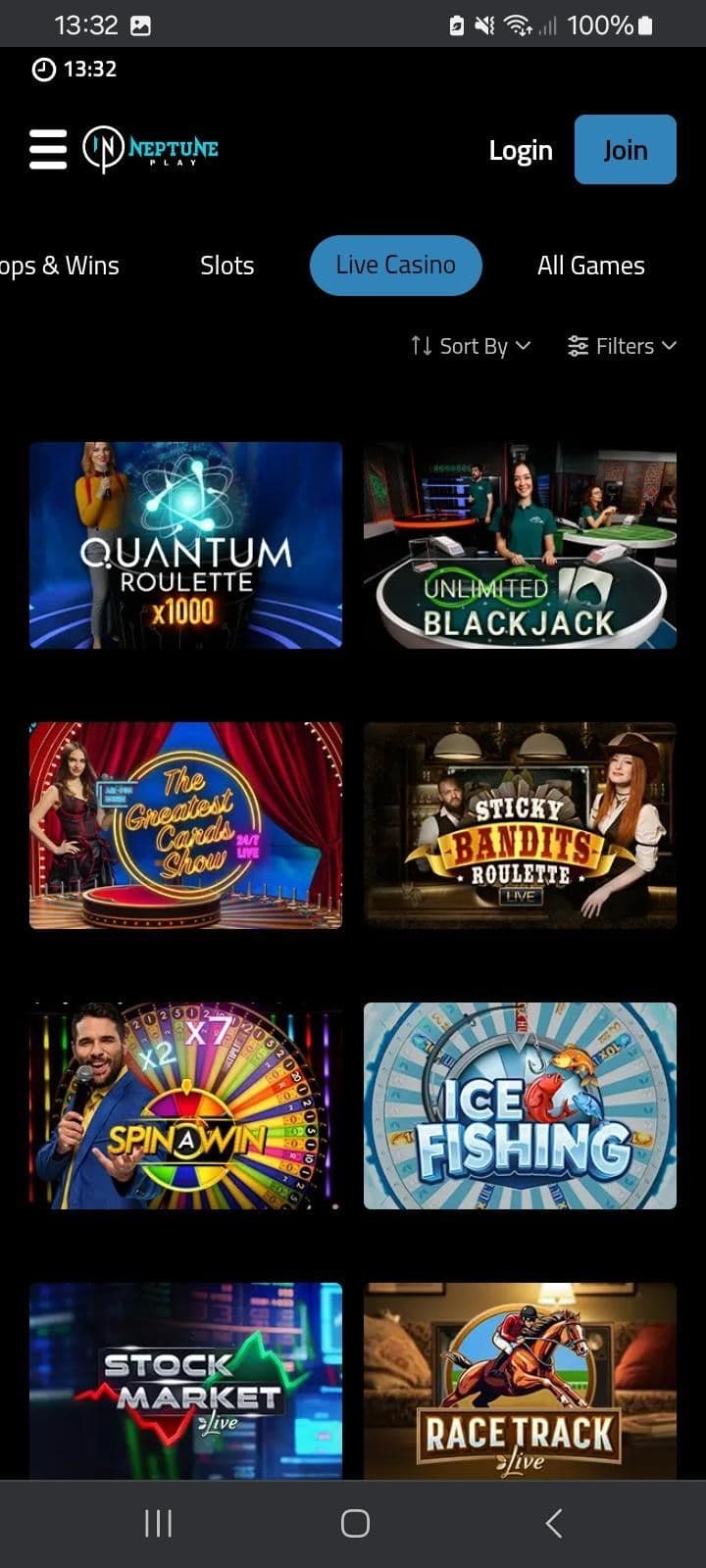
Task: Click the Login button
Action: tap(521, 149)
